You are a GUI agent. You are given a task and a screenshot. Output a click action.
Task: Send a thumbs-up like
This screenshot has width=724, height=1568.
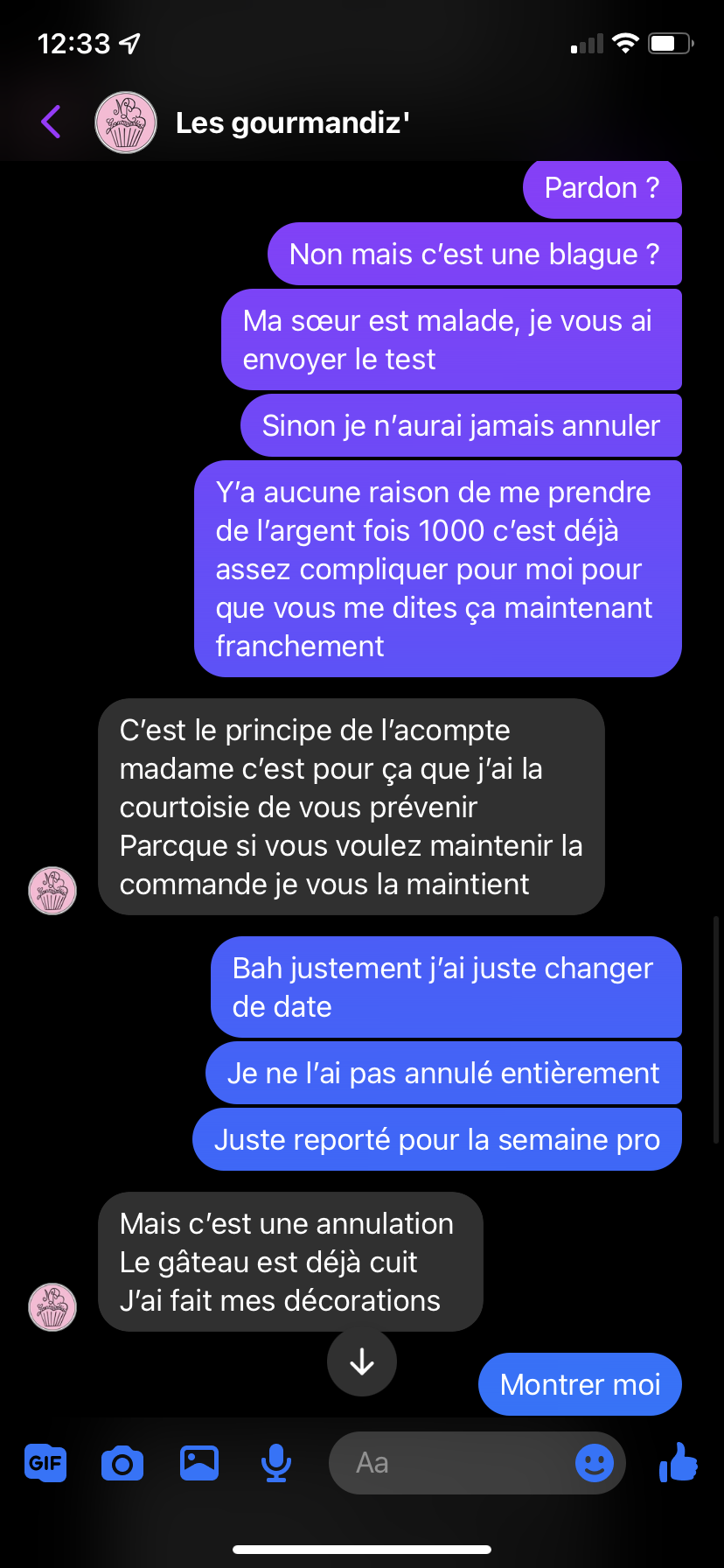[679, 1462]
